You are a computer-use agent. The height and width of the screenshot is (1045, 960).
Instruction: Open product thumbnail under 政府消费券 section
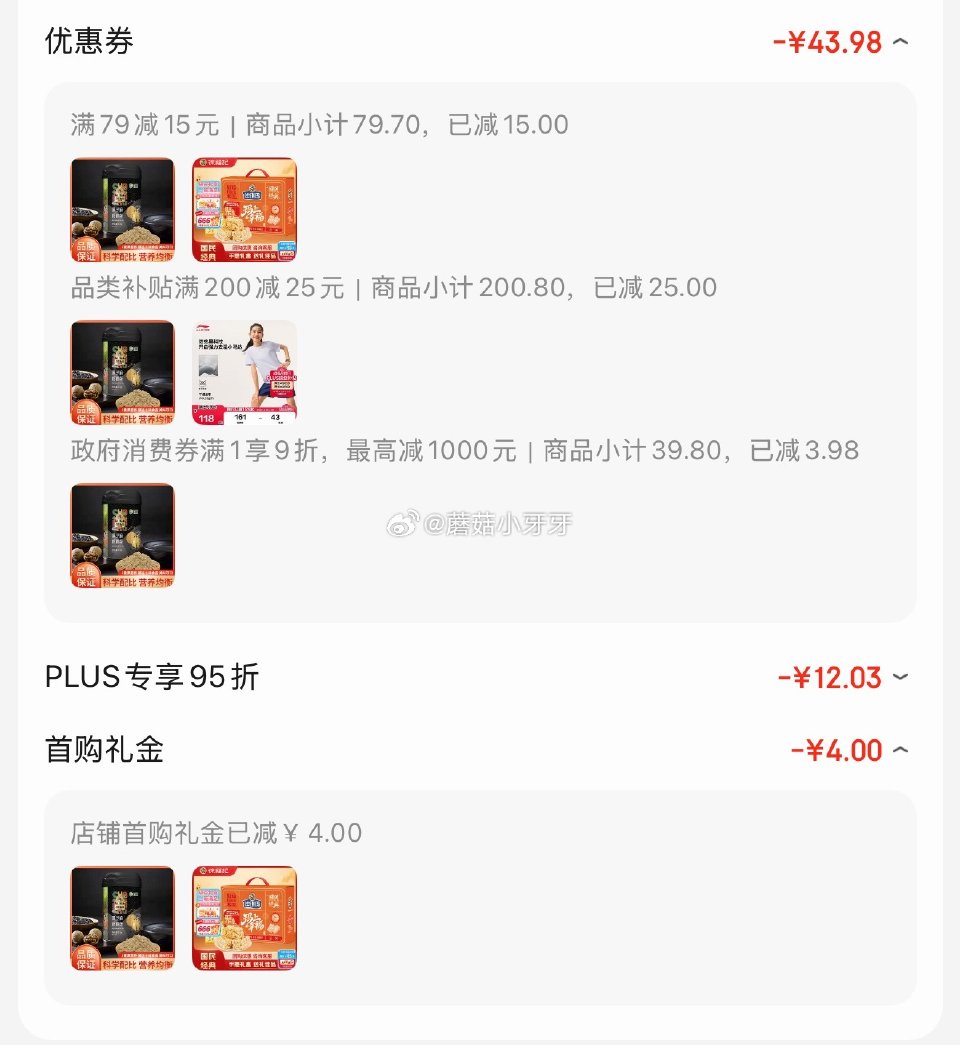(123, 535)
